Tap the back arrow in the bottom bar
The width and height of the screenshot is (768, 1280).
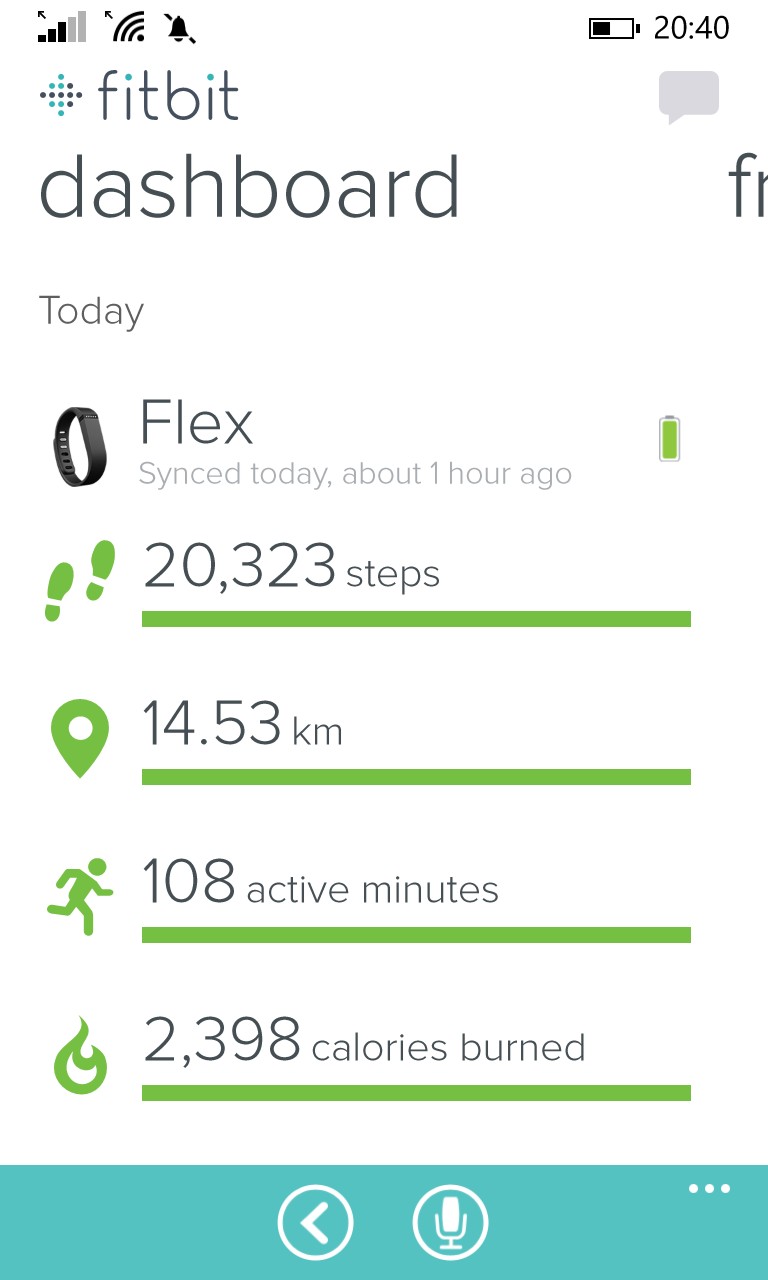[315, 1222]
